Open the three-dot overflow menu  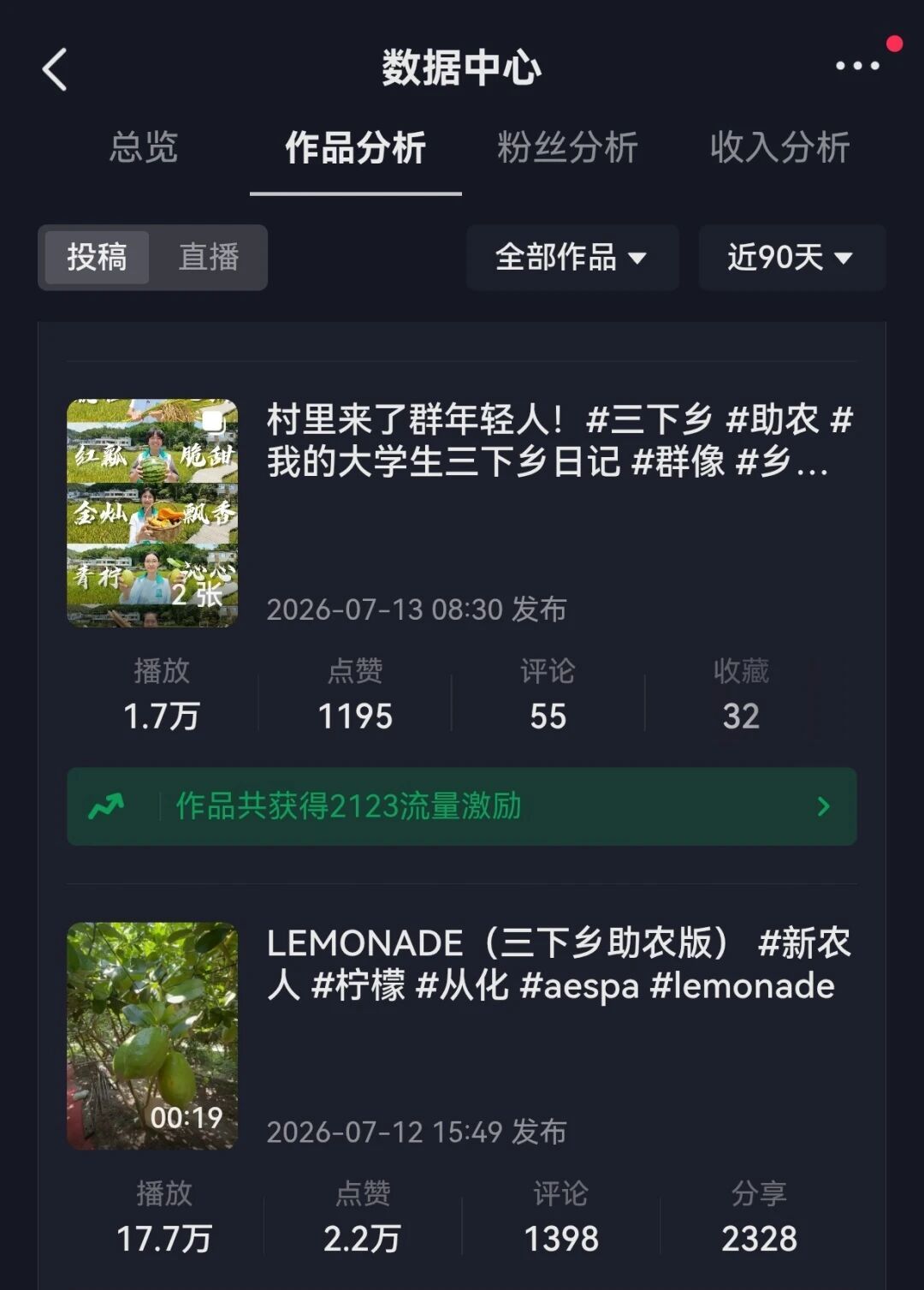pos(857,66)
